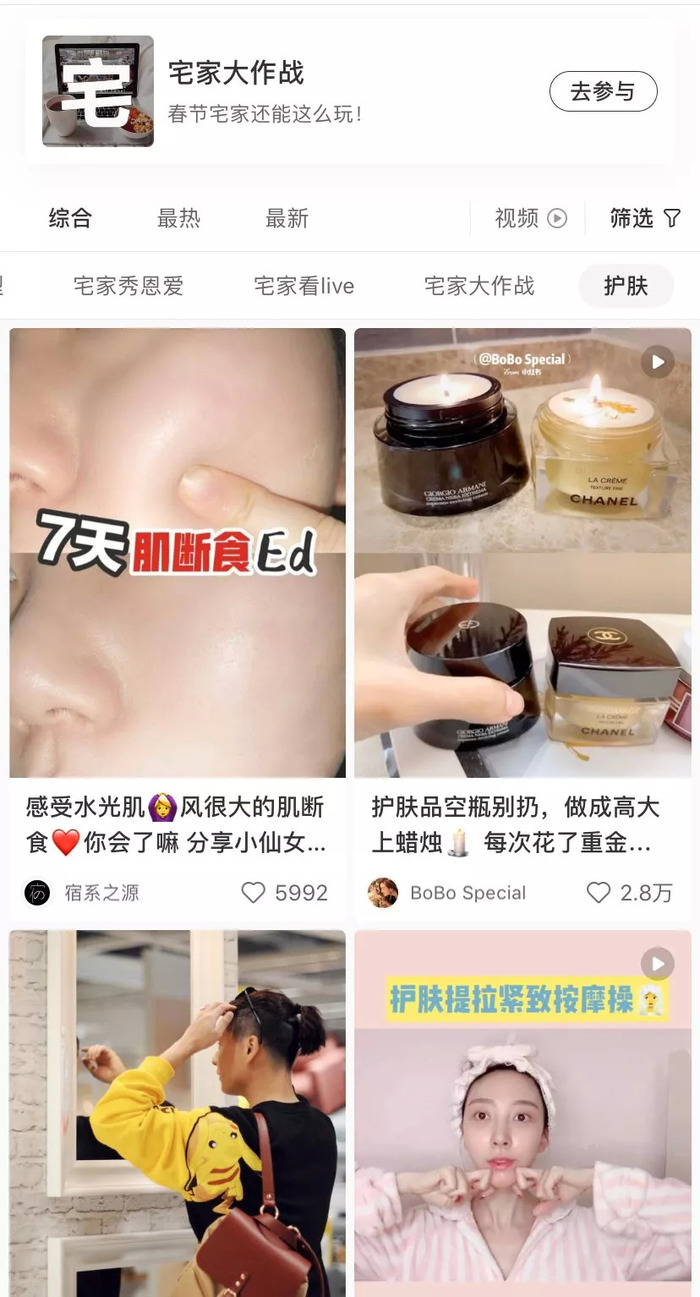Select the 护肤 topic chip
700x1297 pixels.
click(x=626, y=286)
